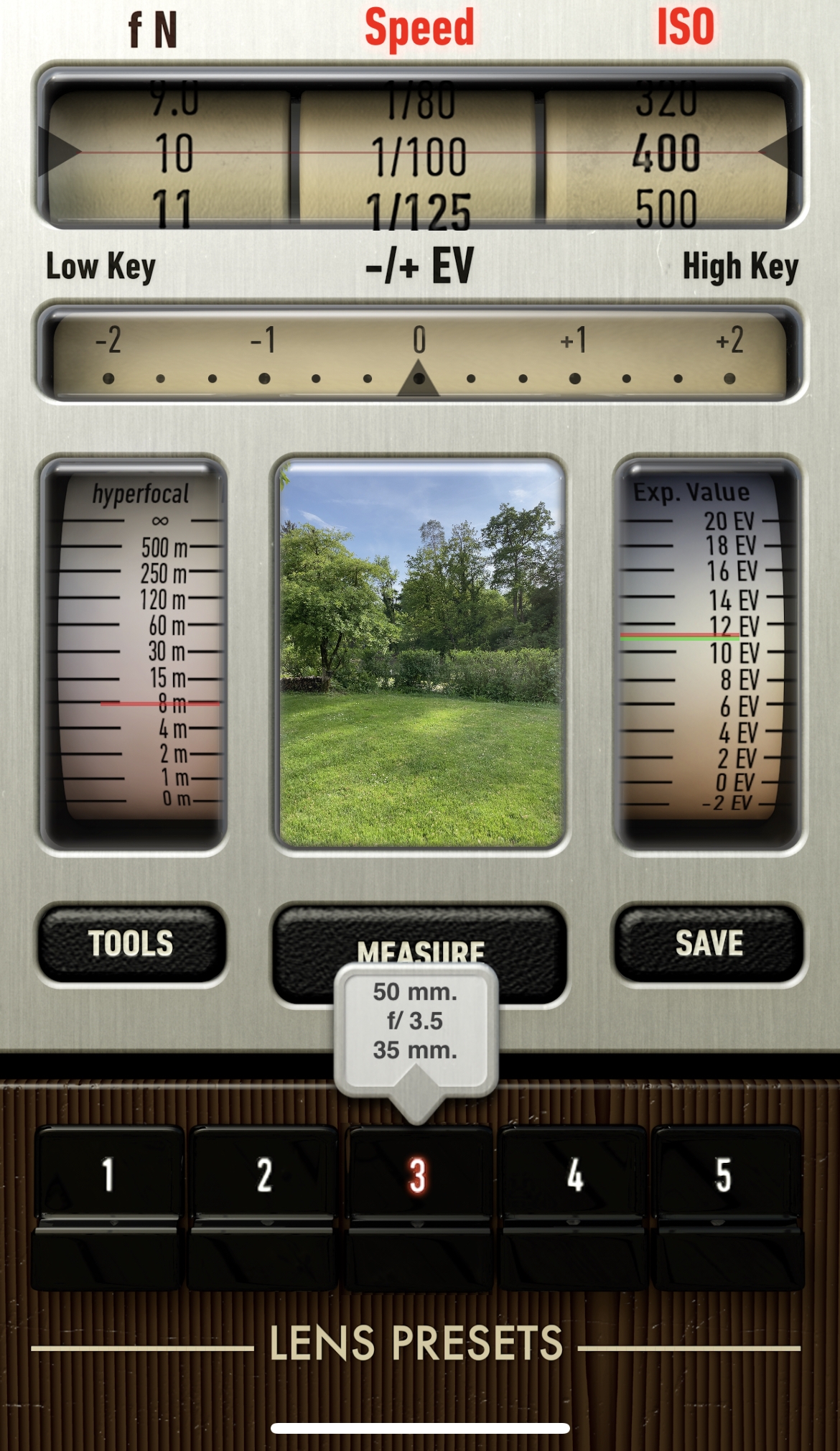Save the current reading
Screen dimensions: 840x1451
click(709, 943)
